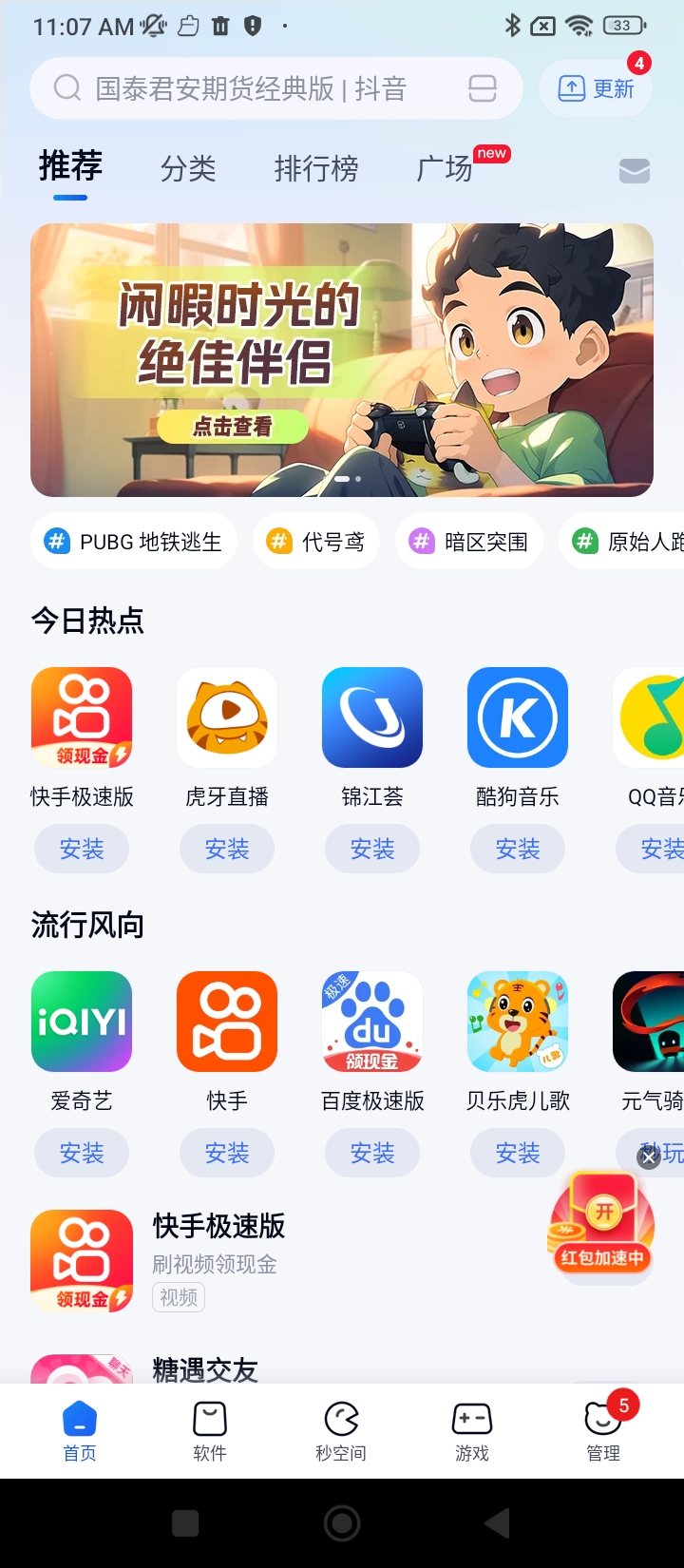Select the 代号鸢 chip
Viewport: 684px width, 1568px height.
pyautogui.click(x=316, y=542)
